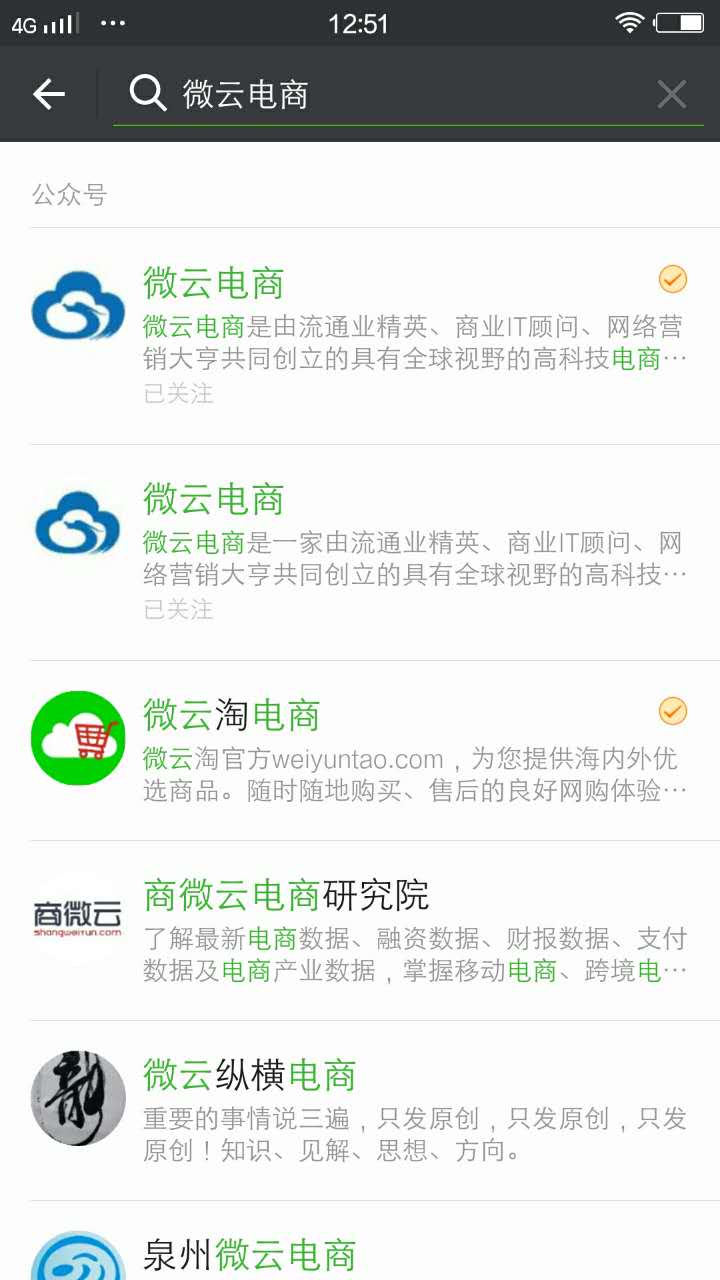Screen dimensions: 720x1280
Task: Go back using the top-left arrow
Action: click(x=48, y=95)
